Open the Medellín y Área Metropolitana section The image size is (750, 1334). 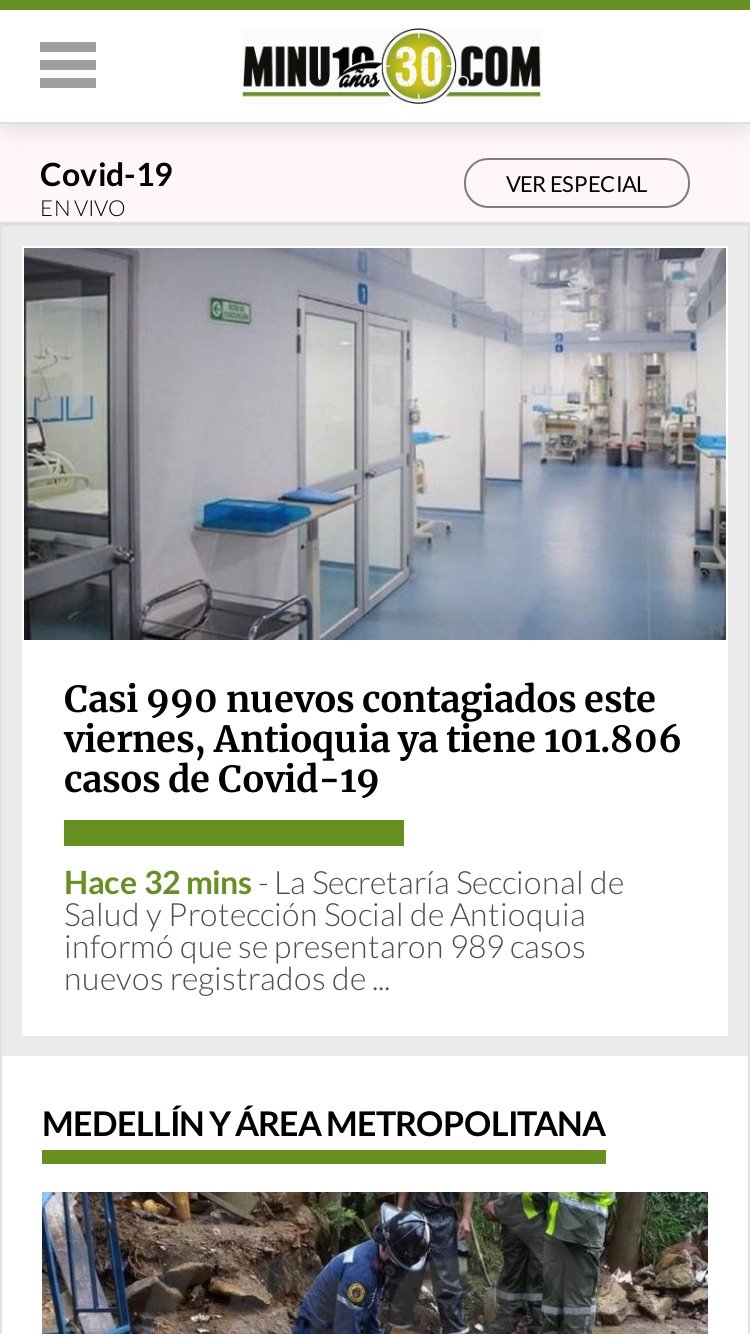pyautogui.click(x=324, y=1124)
